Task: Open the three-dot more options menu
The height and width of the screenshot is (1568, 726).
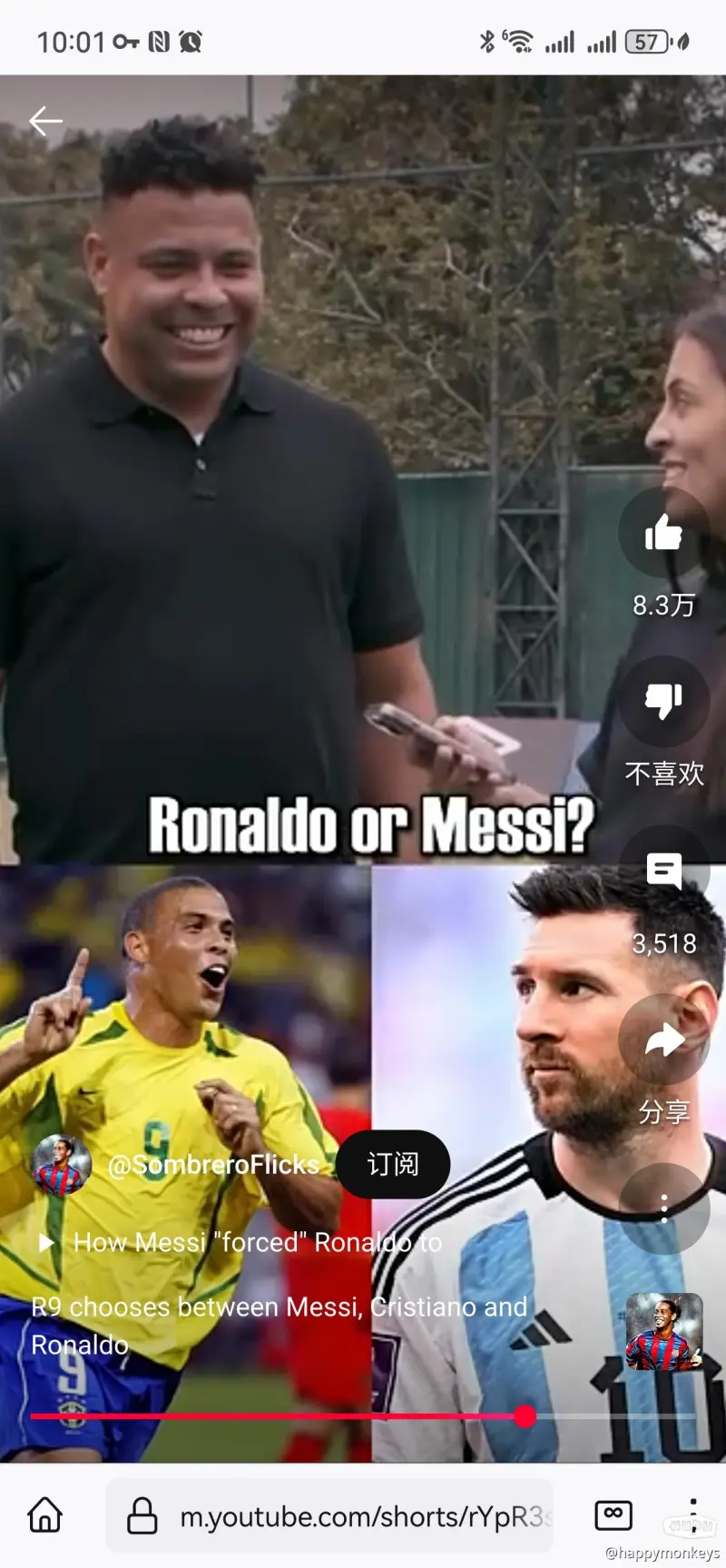Action: pyautogui.click(x=663, y=1208)
